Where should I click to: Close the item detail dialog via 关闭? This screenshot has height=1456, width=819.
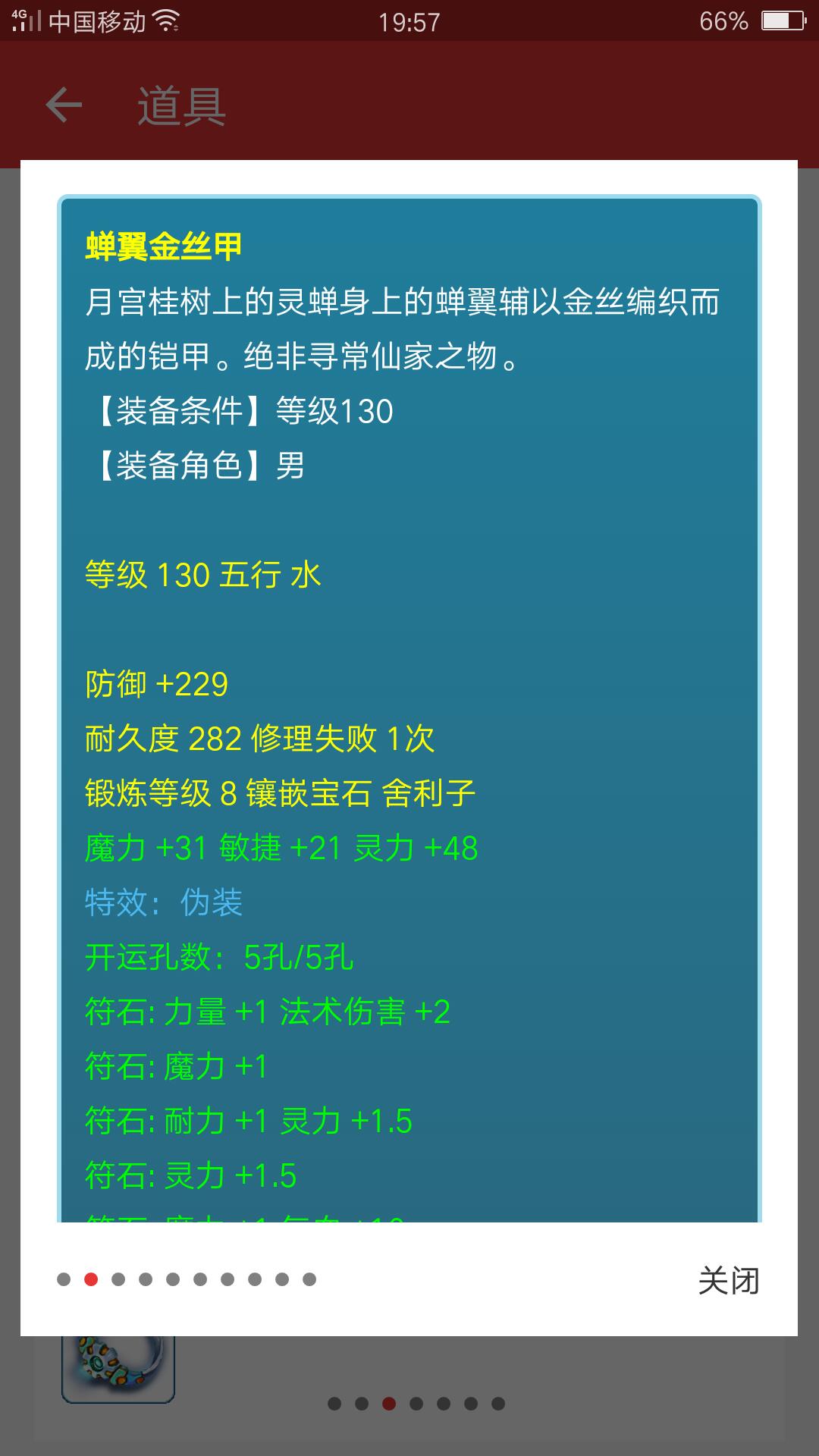point(728,1281)
